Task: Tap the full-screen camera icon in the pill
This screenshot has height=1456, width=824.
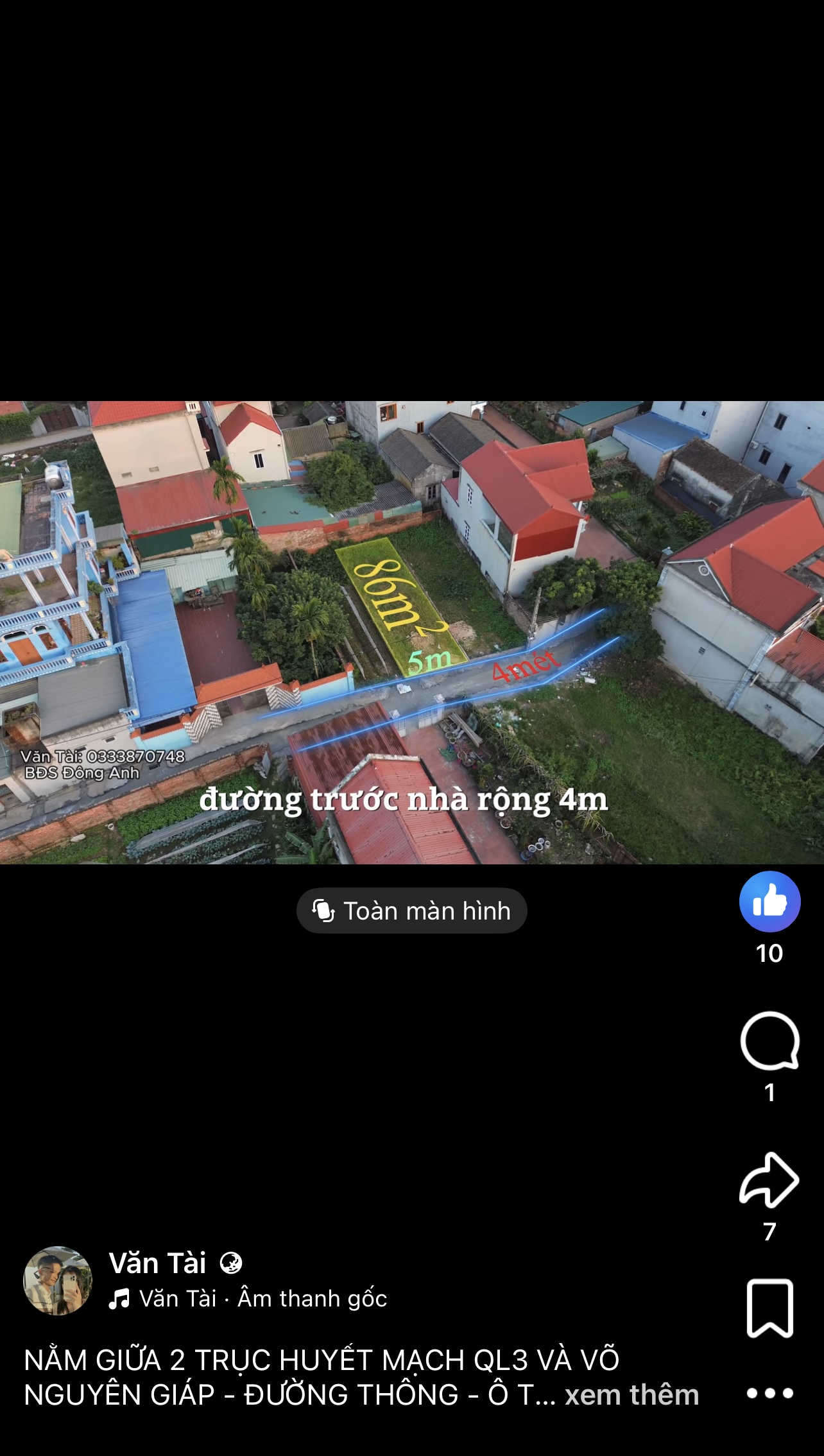Action: [x=324, y=911]
